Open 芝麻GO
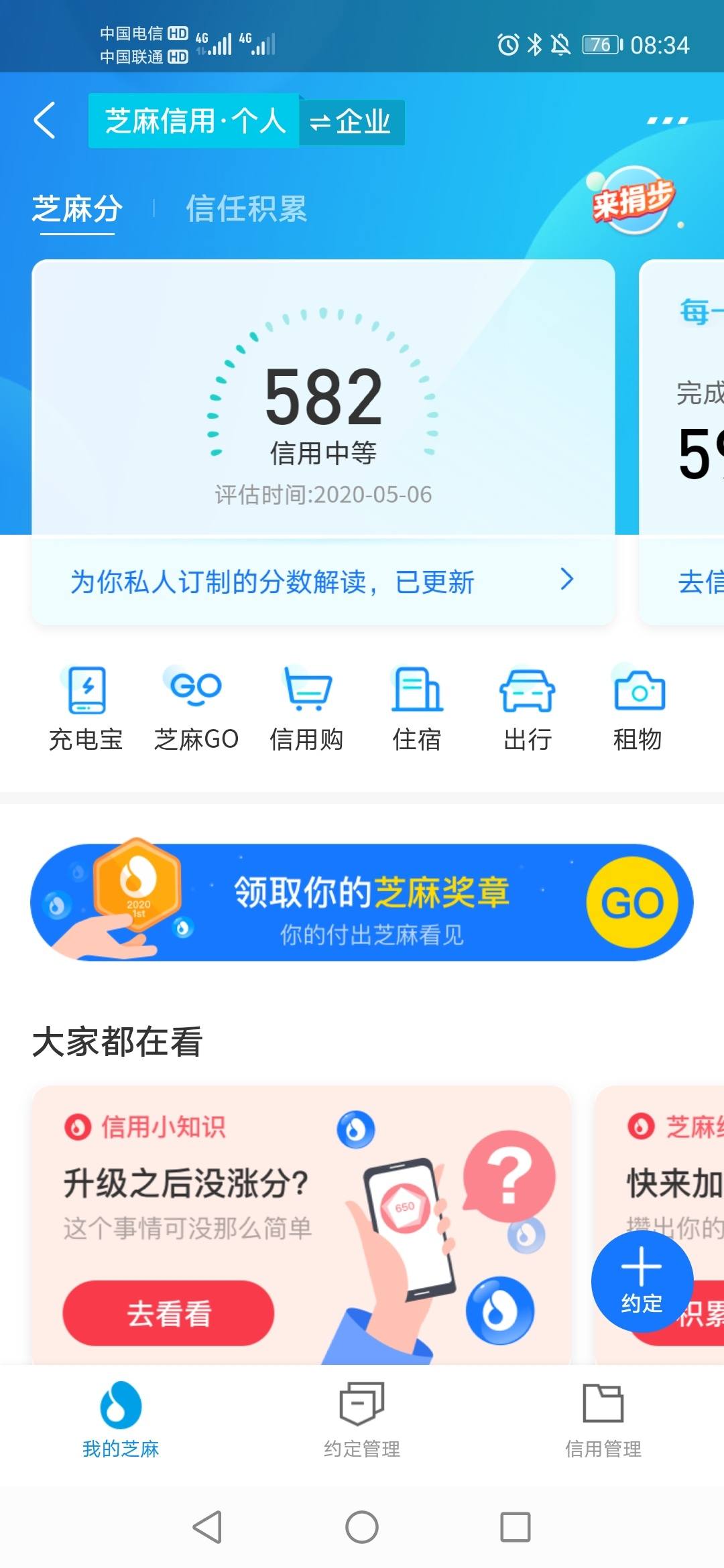This screenshot has height=1568, width=724. [196, 709]
